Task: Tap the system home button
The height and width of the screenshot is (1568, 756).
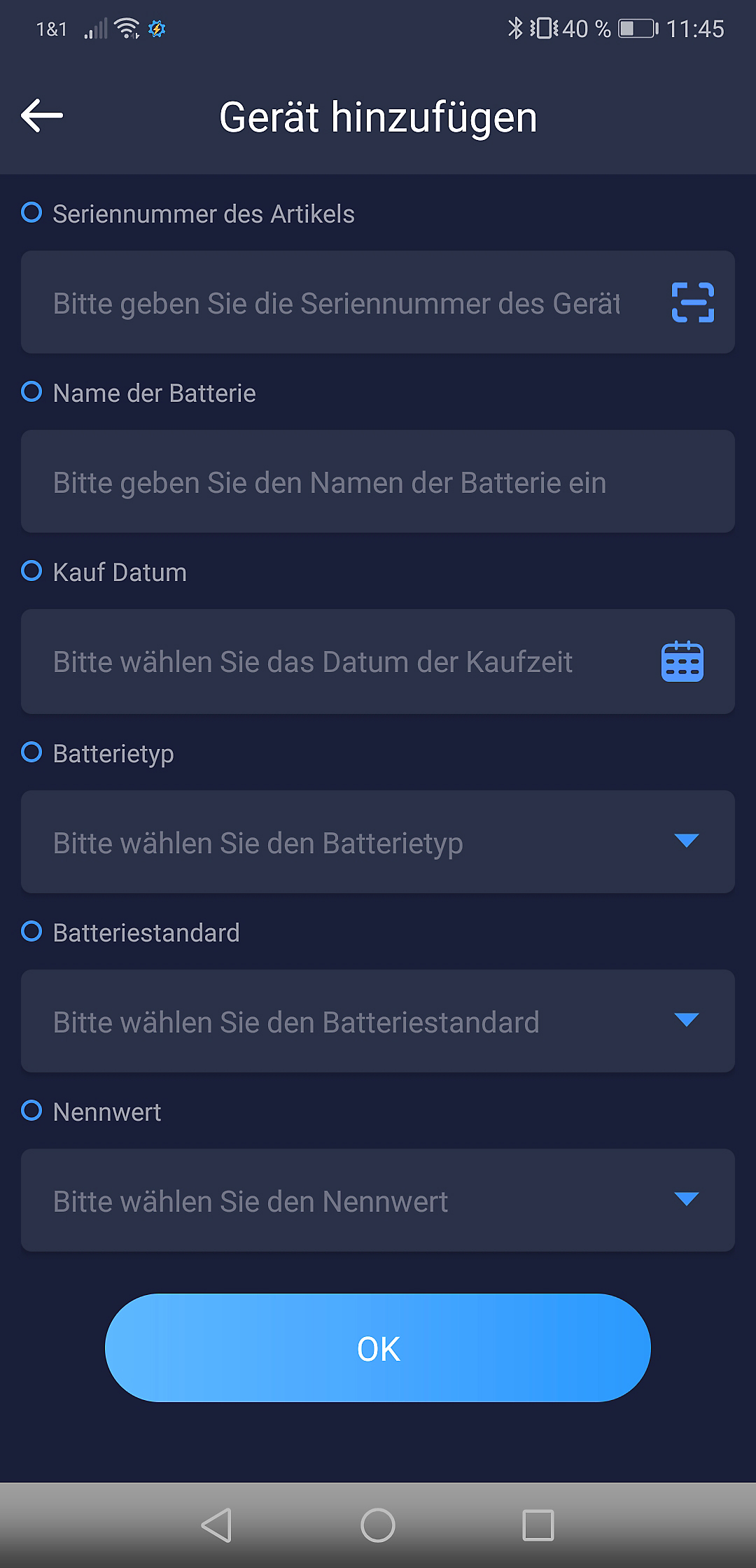Action: click(378, 1525)
